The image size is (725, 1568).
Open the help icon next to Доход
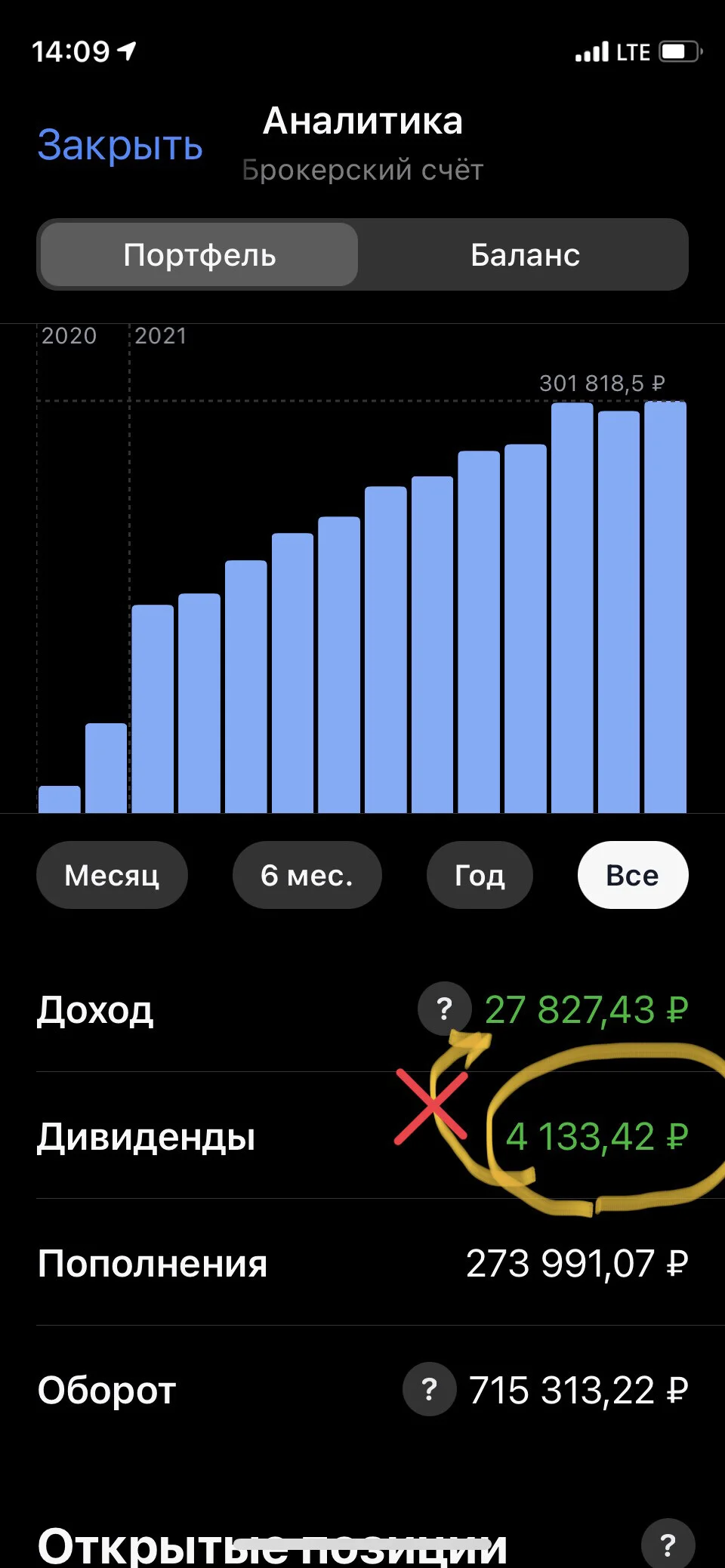(x=445, y=1009)
